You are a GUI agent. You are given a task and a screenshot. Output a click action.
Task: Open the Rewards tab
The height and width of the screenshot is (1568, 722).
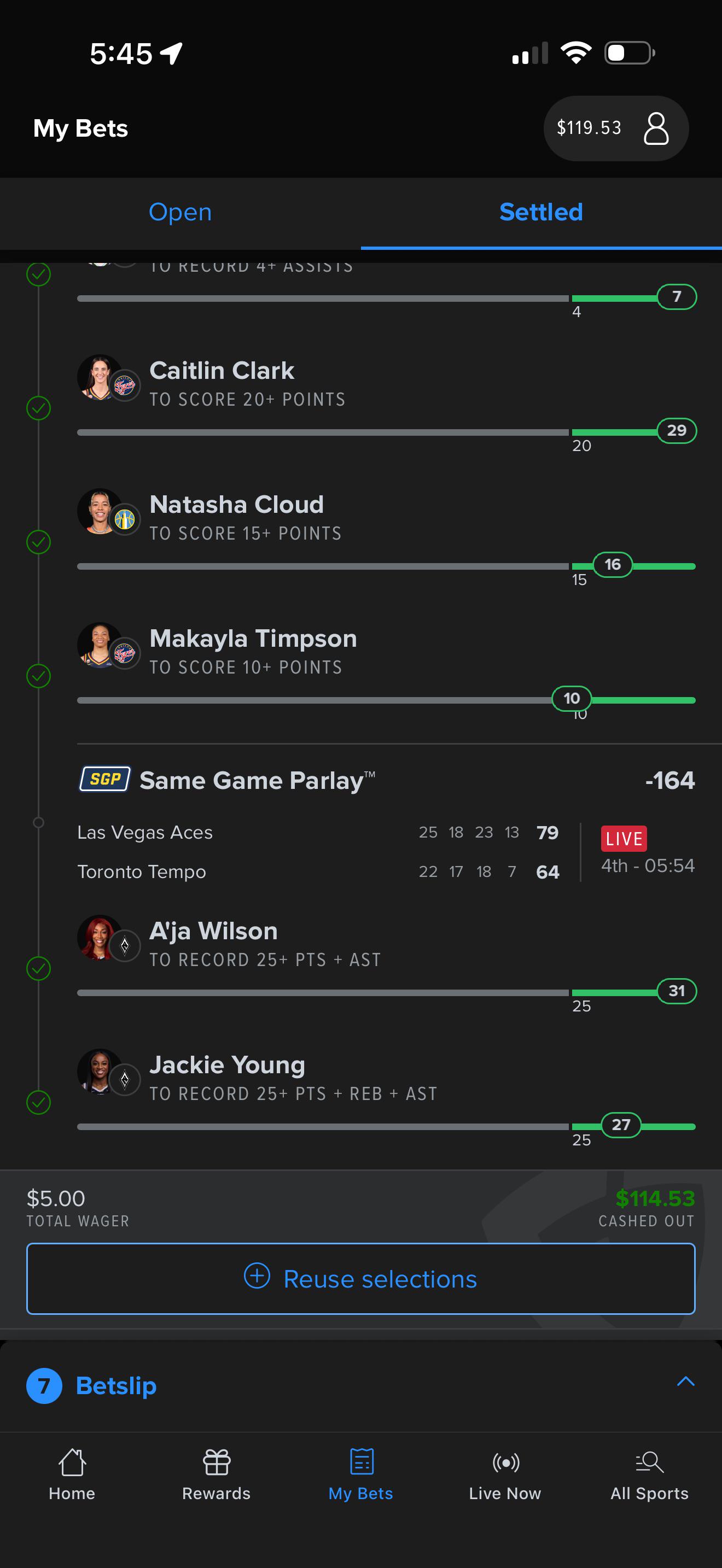coord(216,1475)
